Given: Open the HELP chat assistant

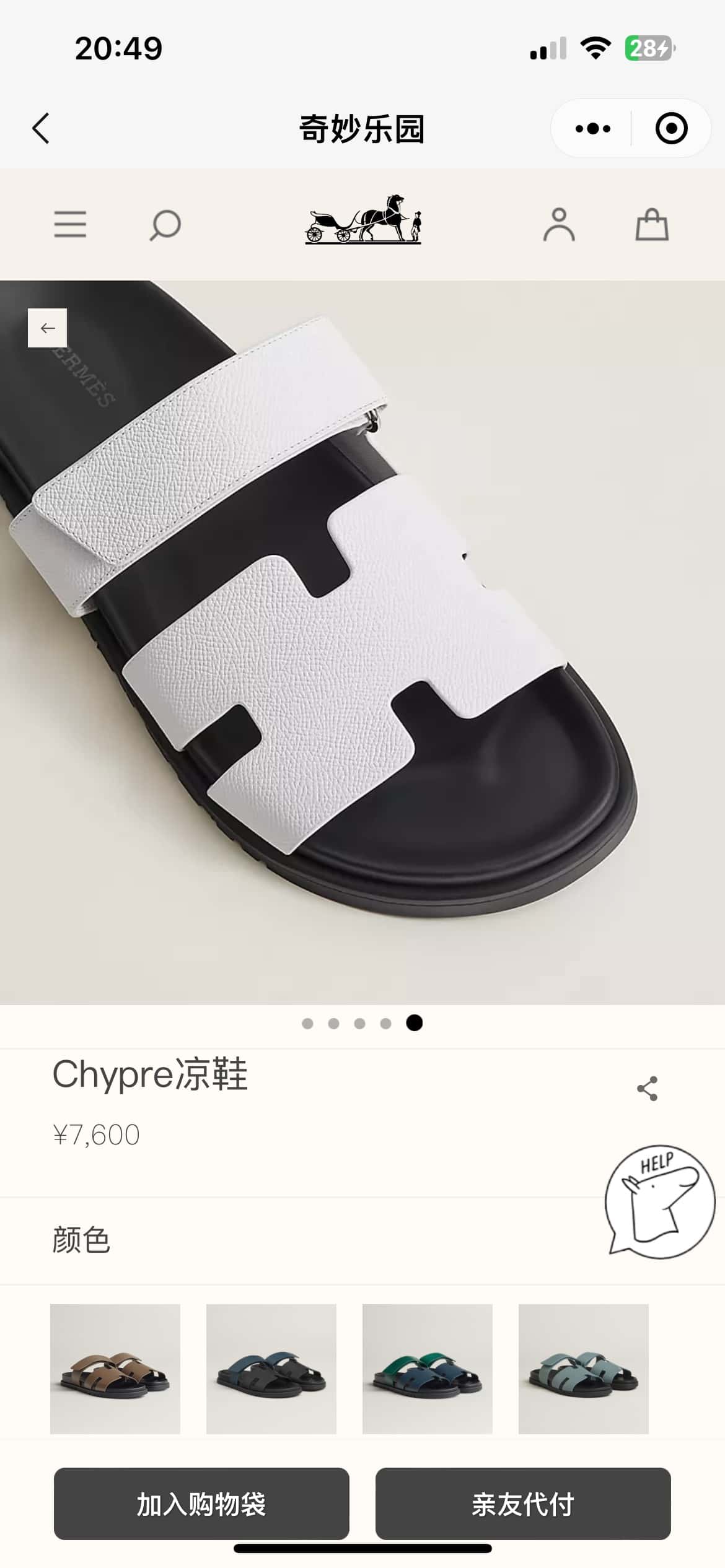Looking at the screenshot, I should [x=661, y=1200].
